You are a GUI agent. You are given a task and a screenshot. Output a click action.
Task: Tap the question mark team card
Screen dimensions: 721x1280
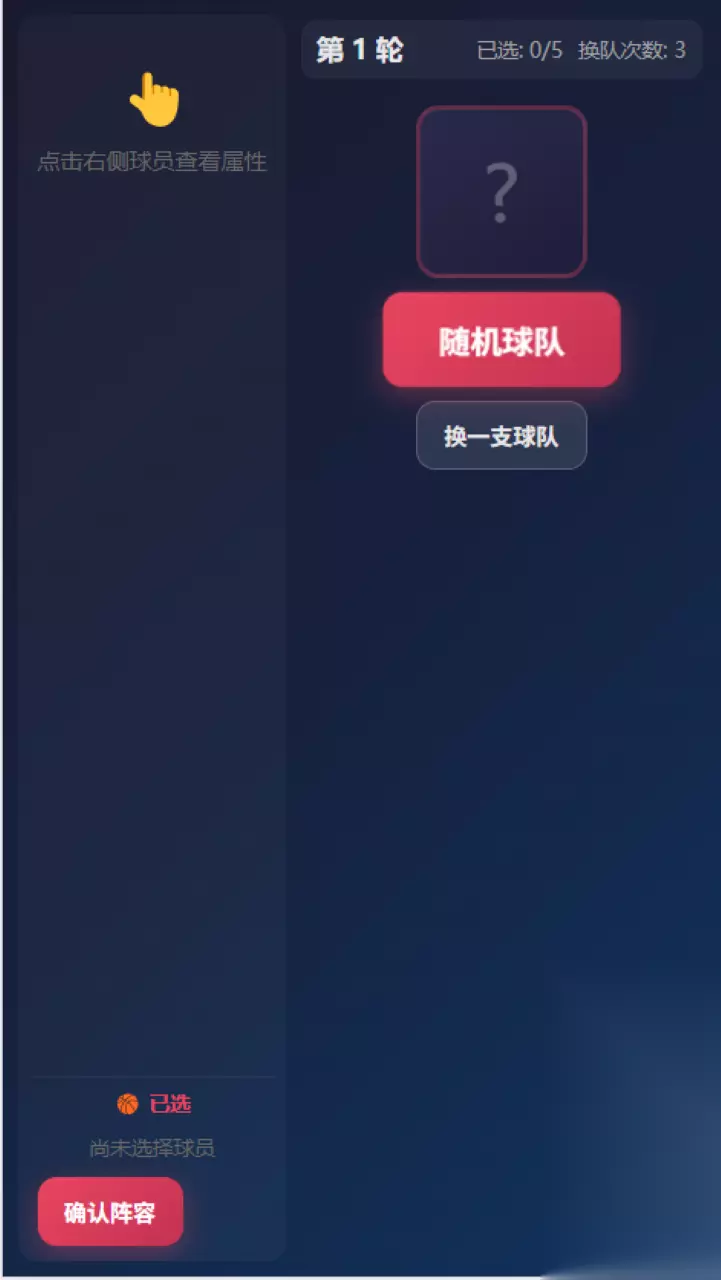(x=501, y=192)
